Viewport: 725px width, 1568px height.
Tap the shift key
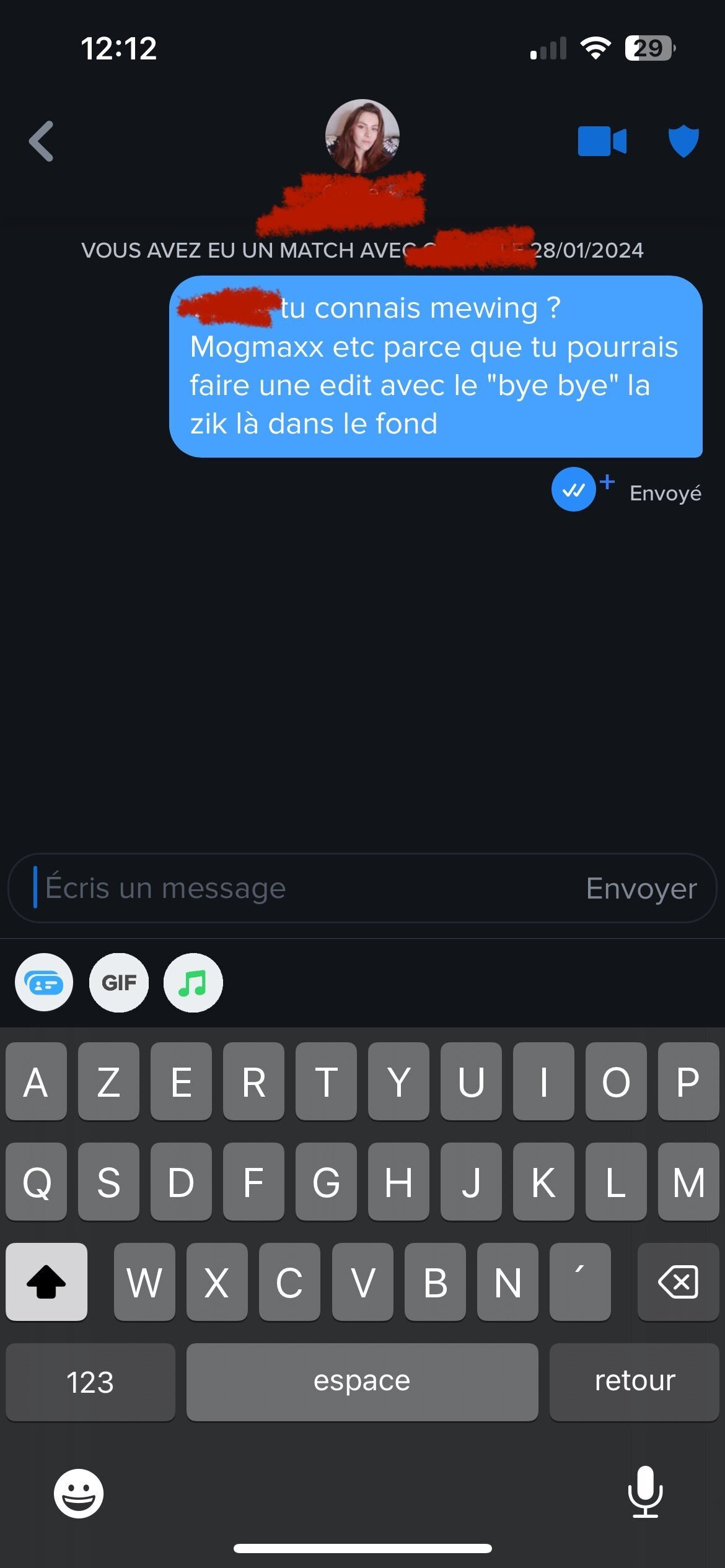point(46,1282)
